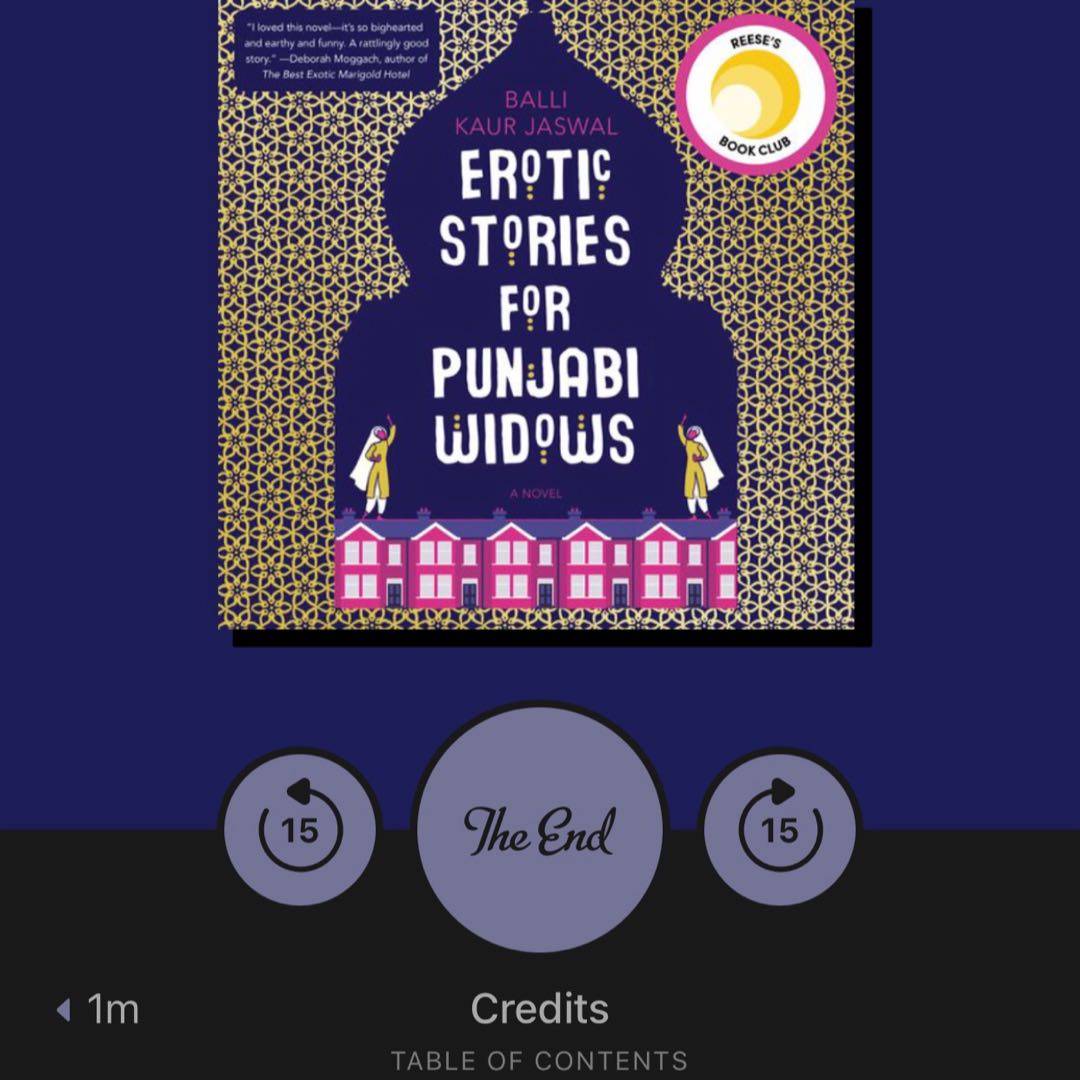1080x1080 pixels.
Task: Jump back with the 1m arrow
Action: click(98, 1010)
